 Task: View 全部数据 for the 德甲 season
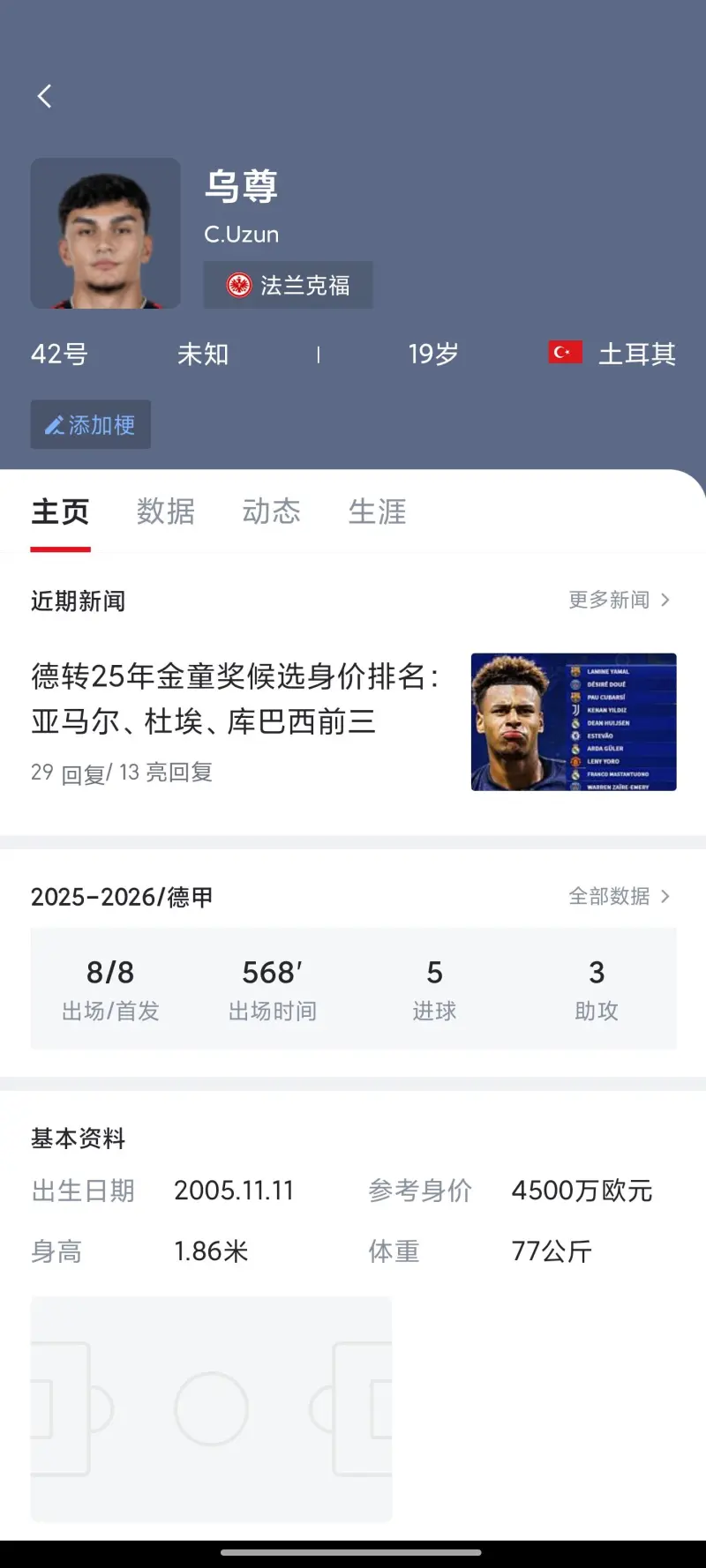(619, 897)
